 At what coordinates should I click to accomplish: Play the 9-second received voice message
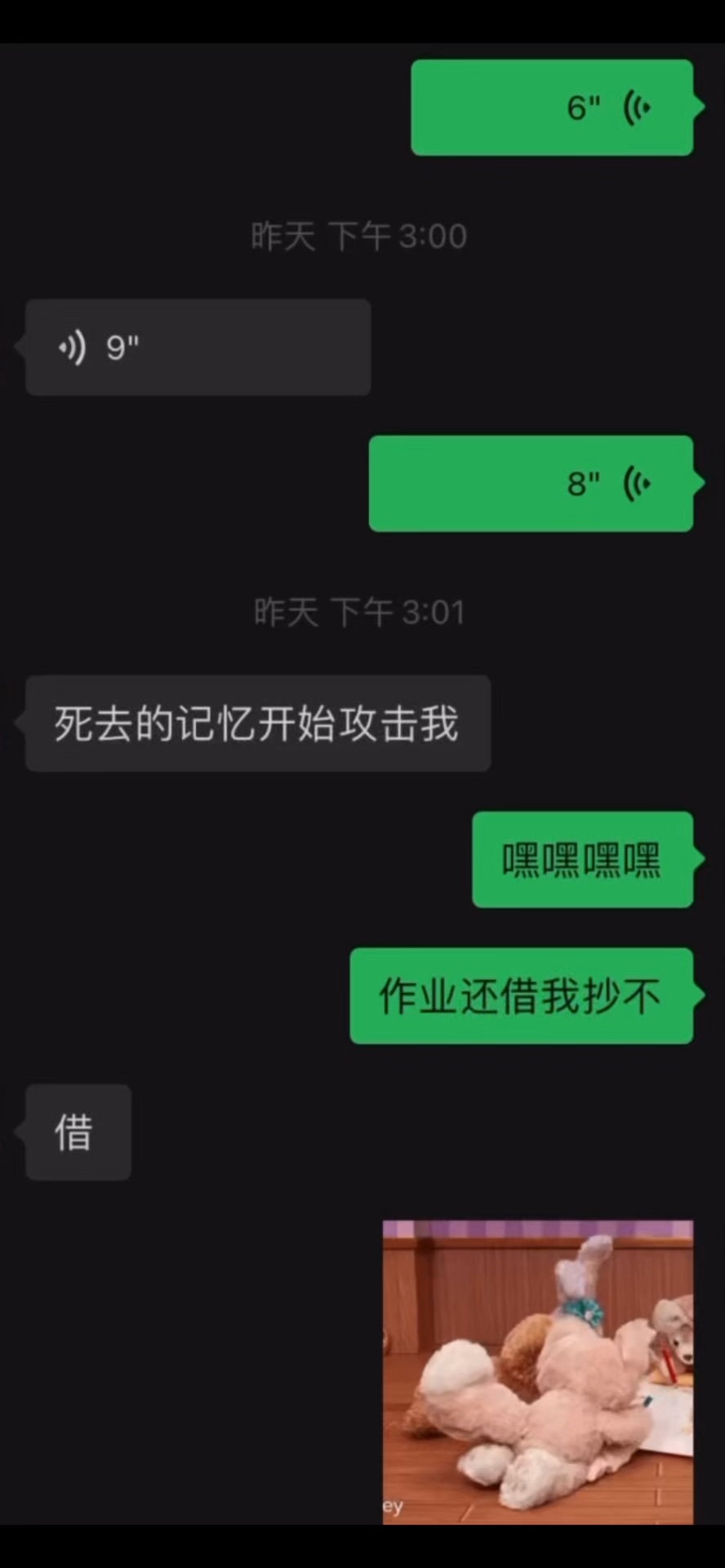click(198, 347)
